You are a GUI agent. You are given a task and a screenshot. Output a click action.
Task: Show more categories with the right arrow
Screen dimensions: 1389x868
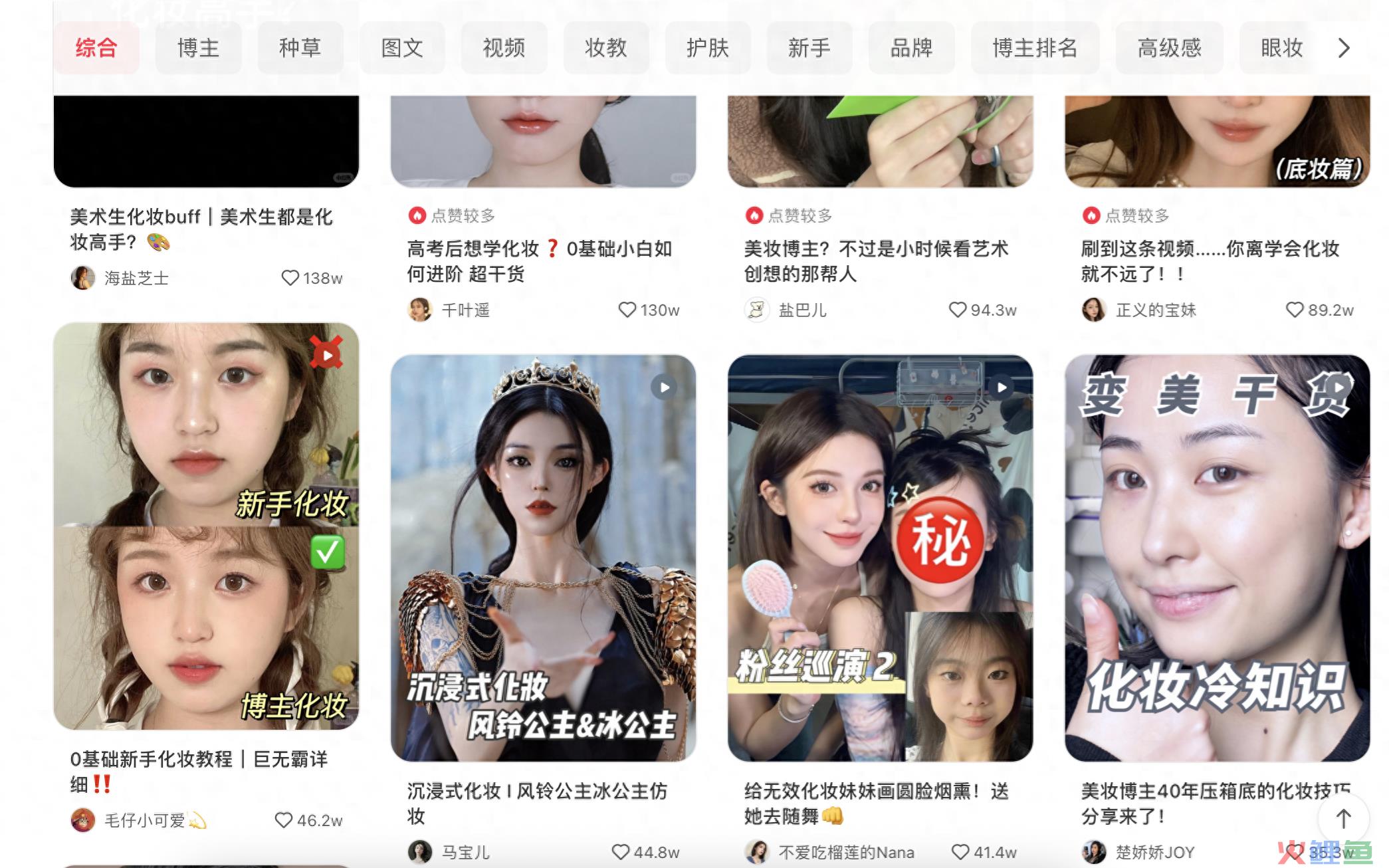pos(1343,48)
